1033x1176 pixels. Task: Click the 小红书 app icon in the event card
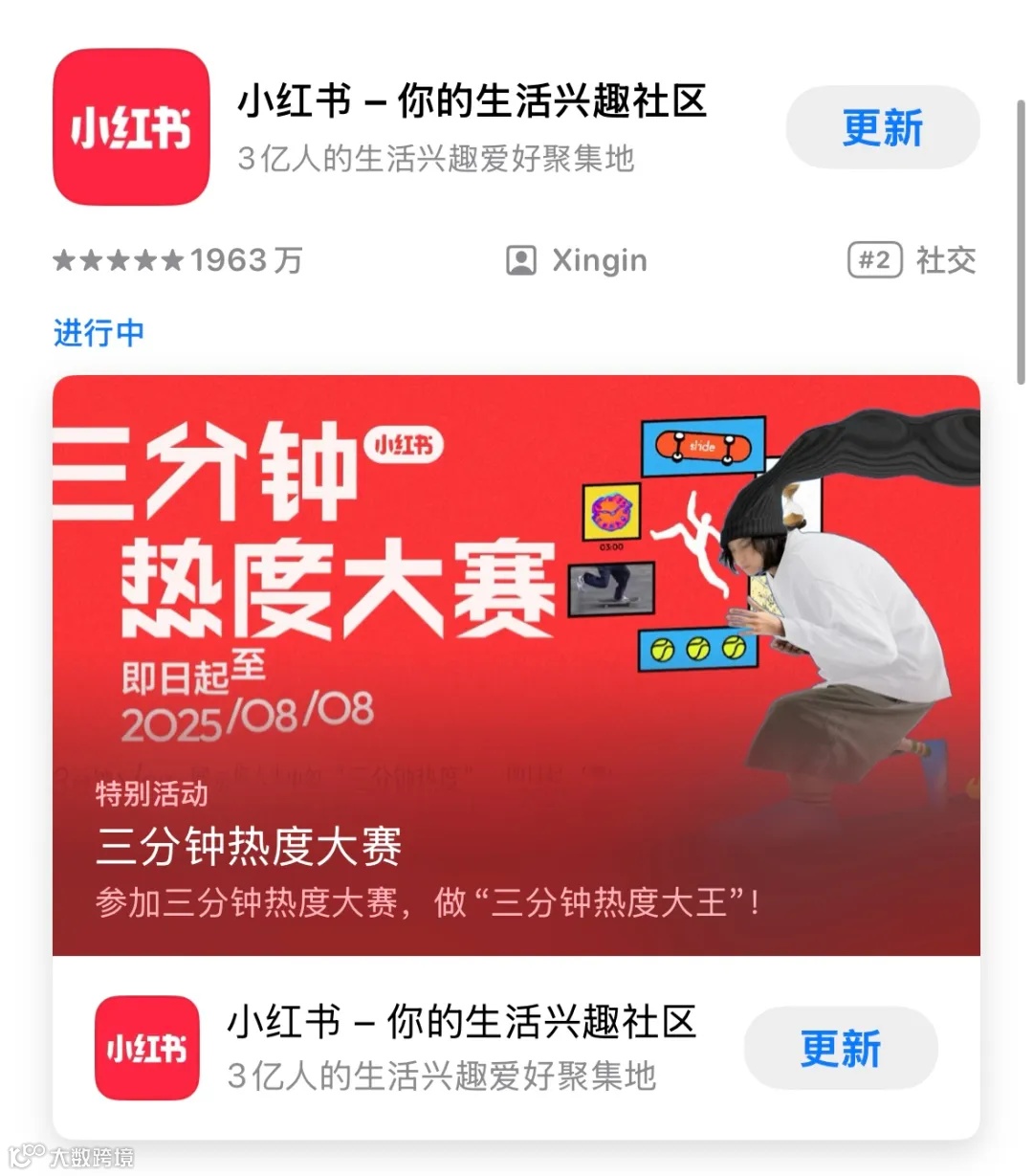(147, 1049)
